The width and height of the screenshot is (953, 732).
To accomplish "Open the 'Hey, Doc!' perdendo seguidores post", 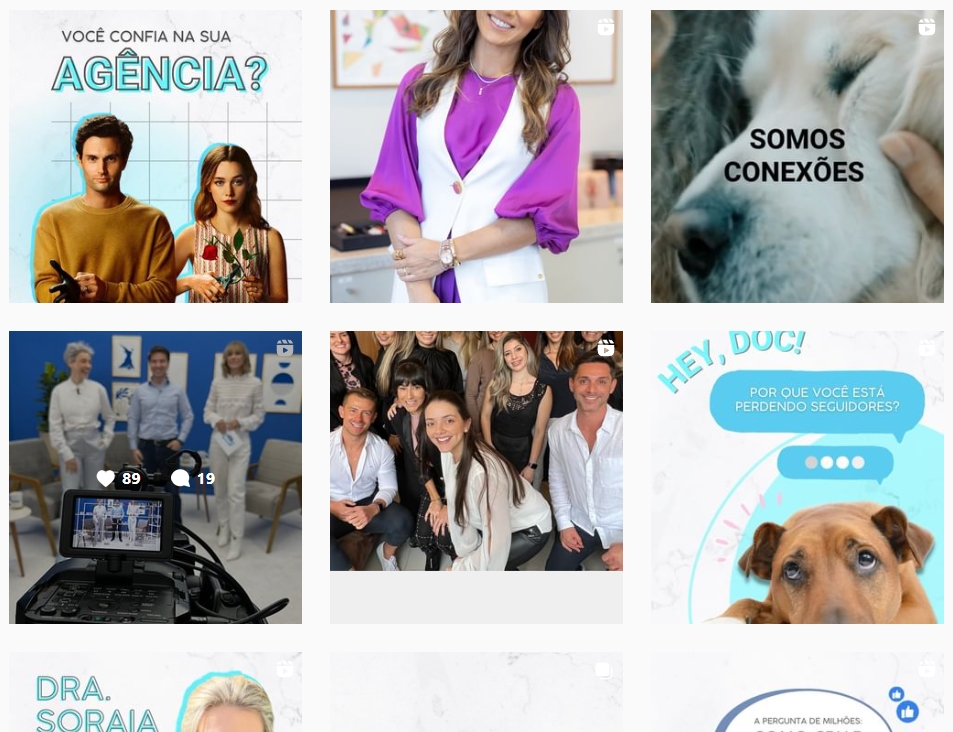I will [797, 477].
